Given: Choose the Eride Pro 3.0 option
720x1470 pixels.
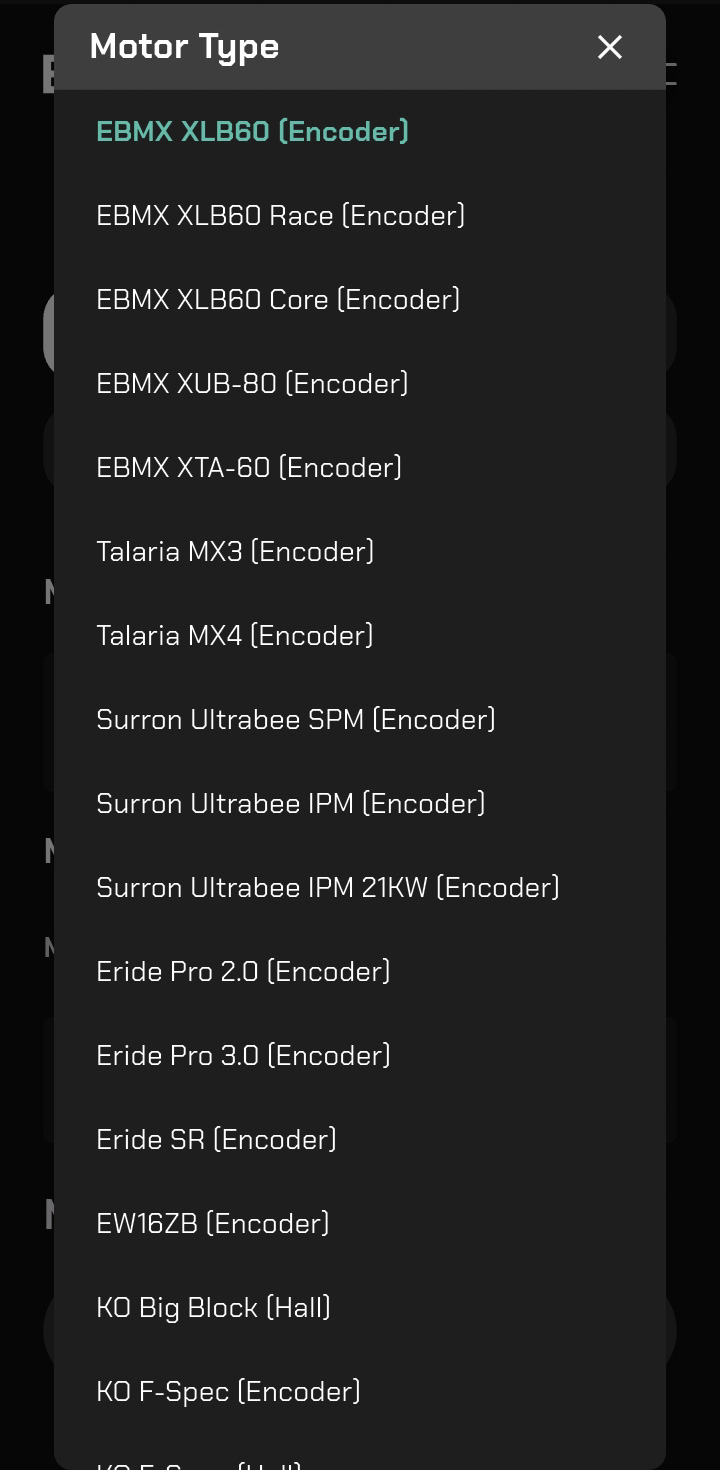Looking at the screenshot, I should (x=243, y=1055).
